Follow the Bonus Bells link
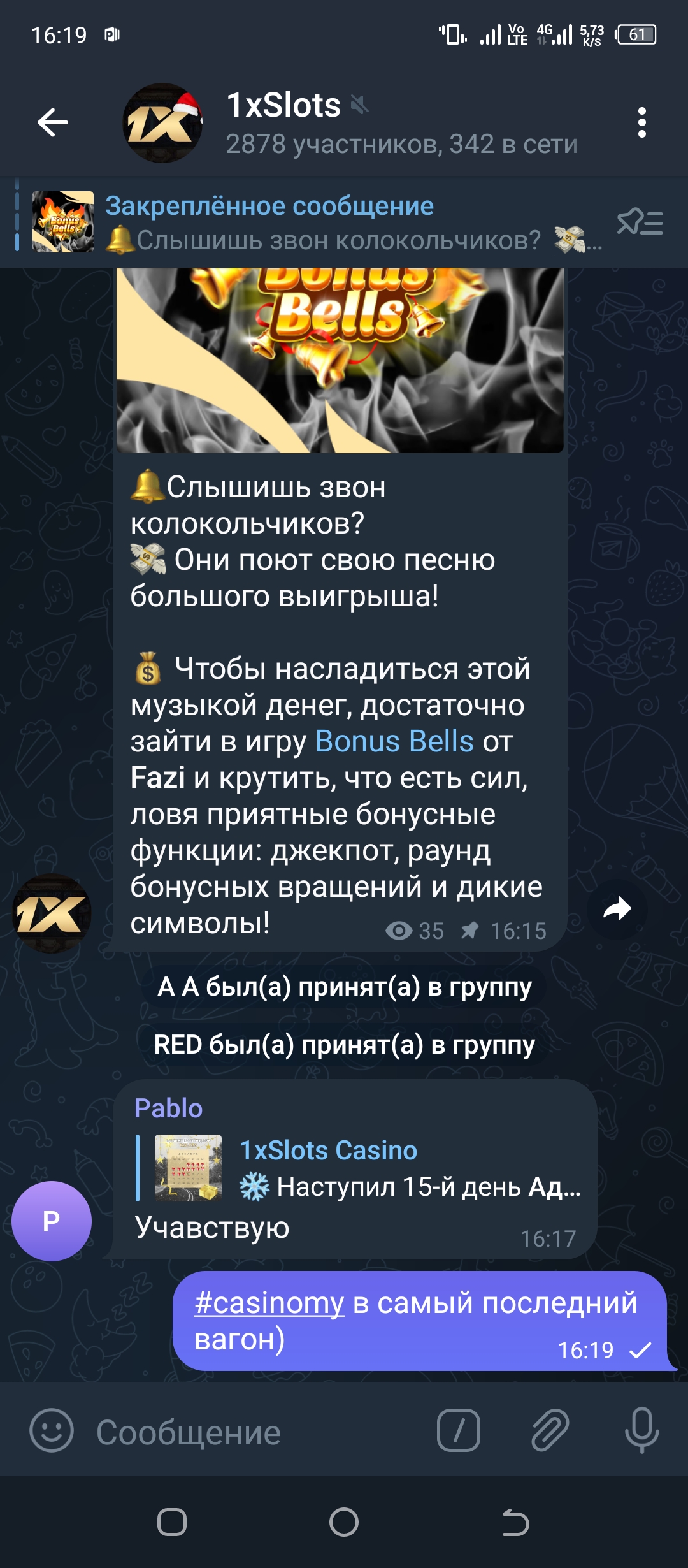The height and width of the screenshot is (1568, 688). [x=394, y=742]
